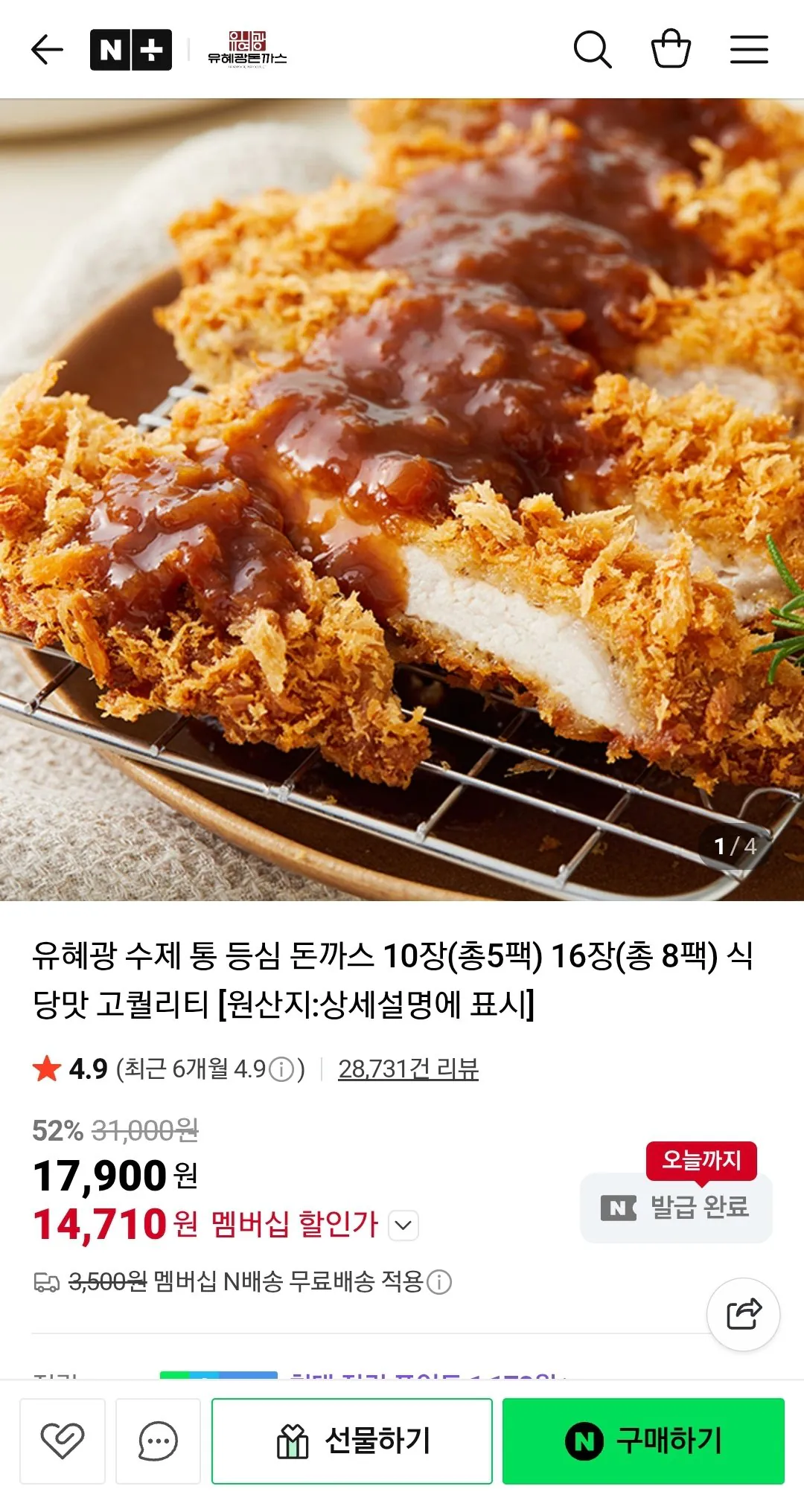Open the hamburger menu
This screenshot has width=804, height=1512.
click(750, 49)
